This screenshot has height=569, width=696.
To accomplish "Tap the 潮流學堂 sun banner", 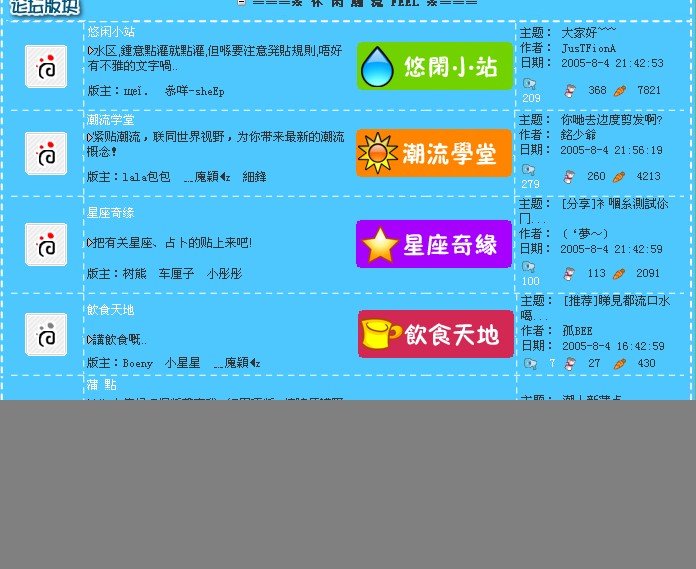I will pyautogui.click(x=434, y=153).
